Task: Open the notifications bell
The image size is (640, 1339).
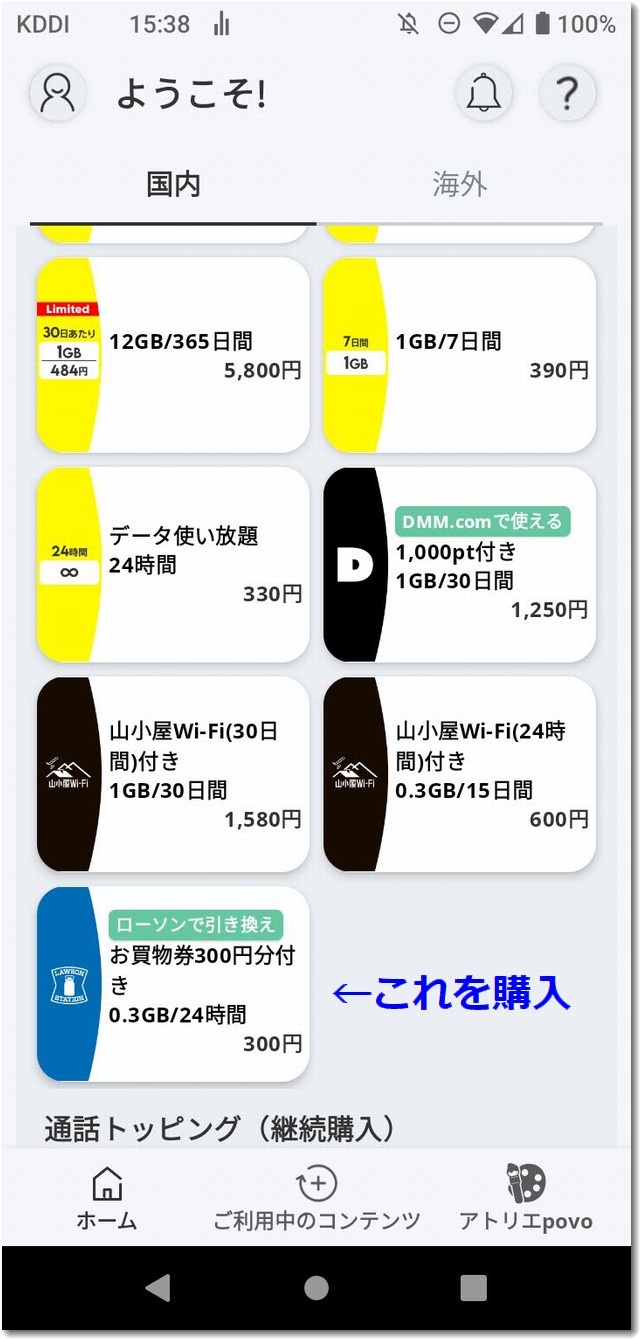Action: point(484,93)
